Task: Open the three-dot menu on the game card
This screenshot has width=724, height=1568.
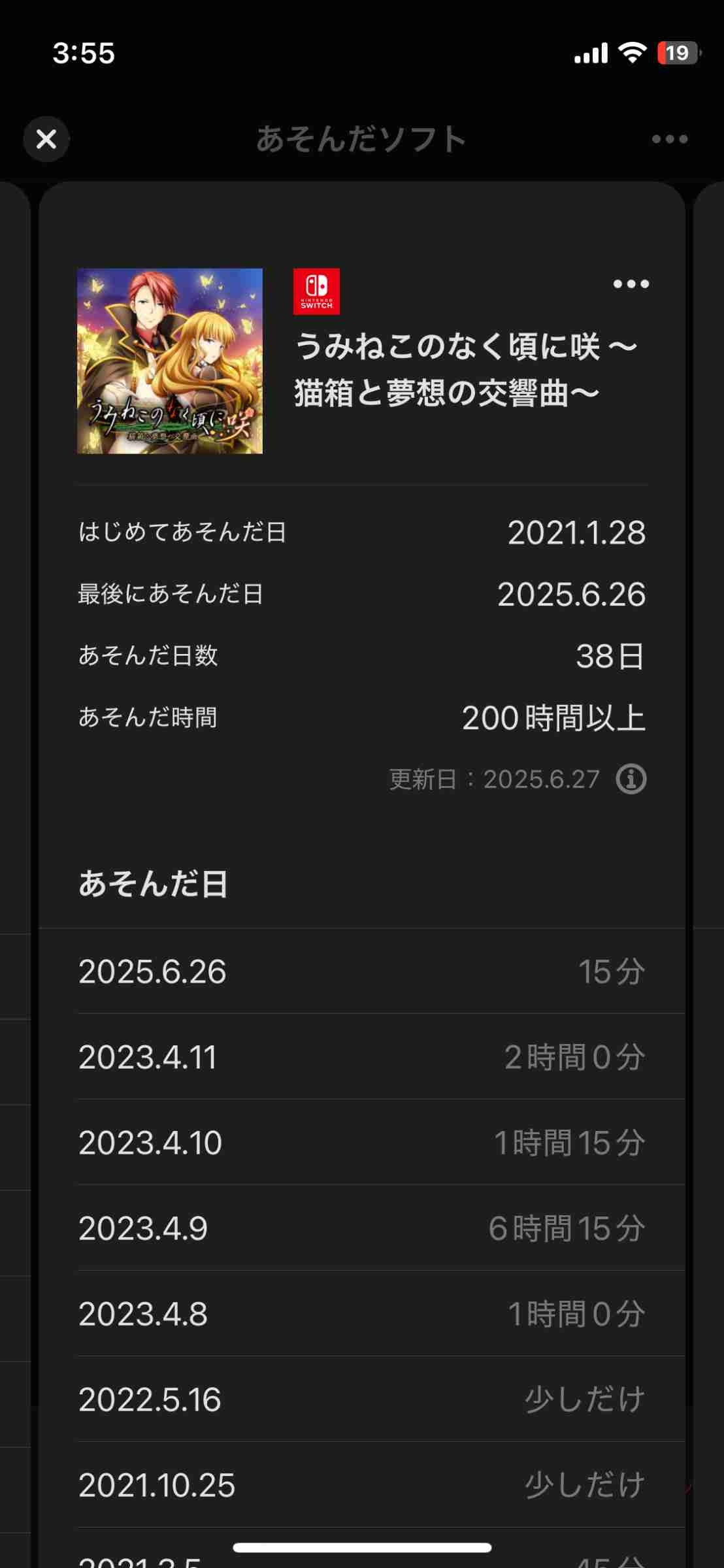Action: tap(631, 284)
